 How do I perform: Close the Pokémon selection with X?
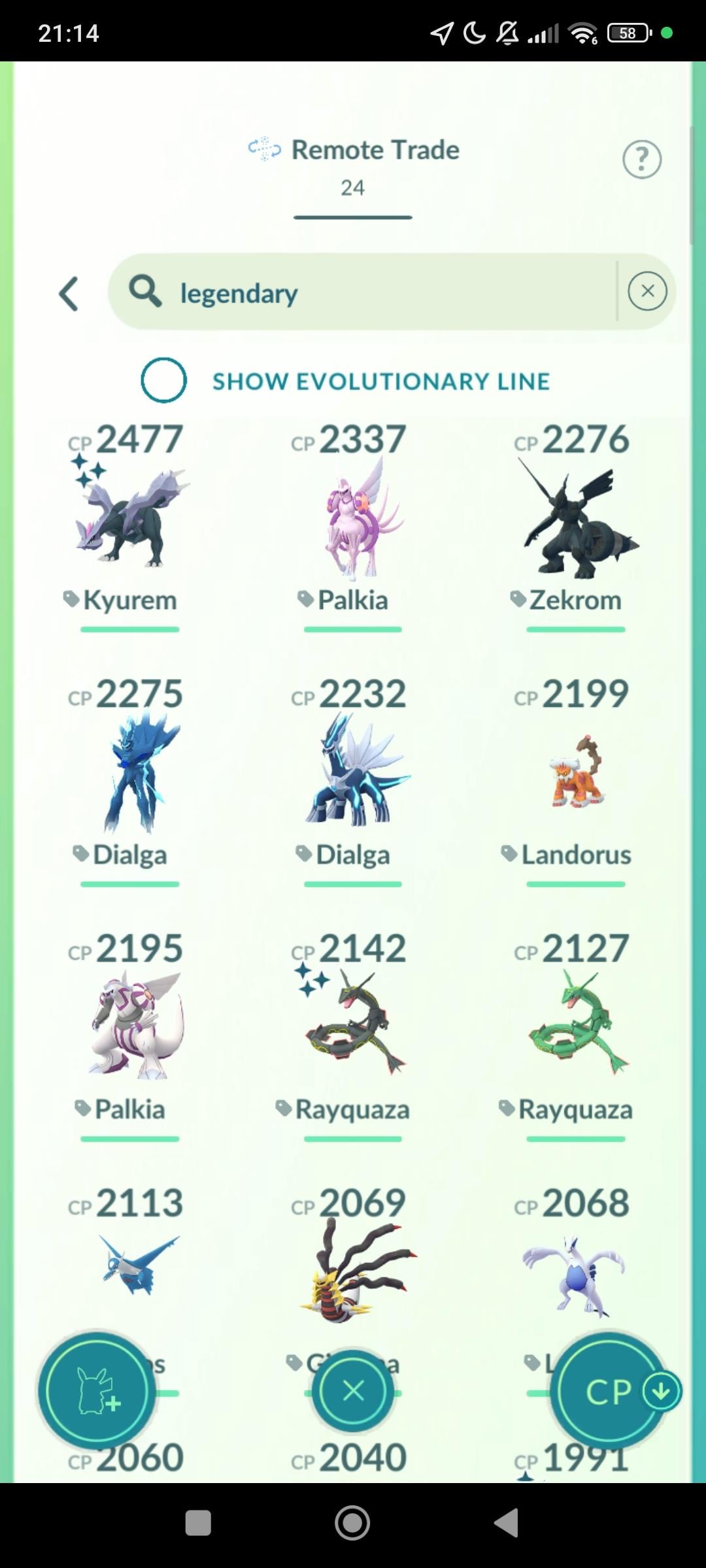pyautogui.click(x=353, y=1392)
